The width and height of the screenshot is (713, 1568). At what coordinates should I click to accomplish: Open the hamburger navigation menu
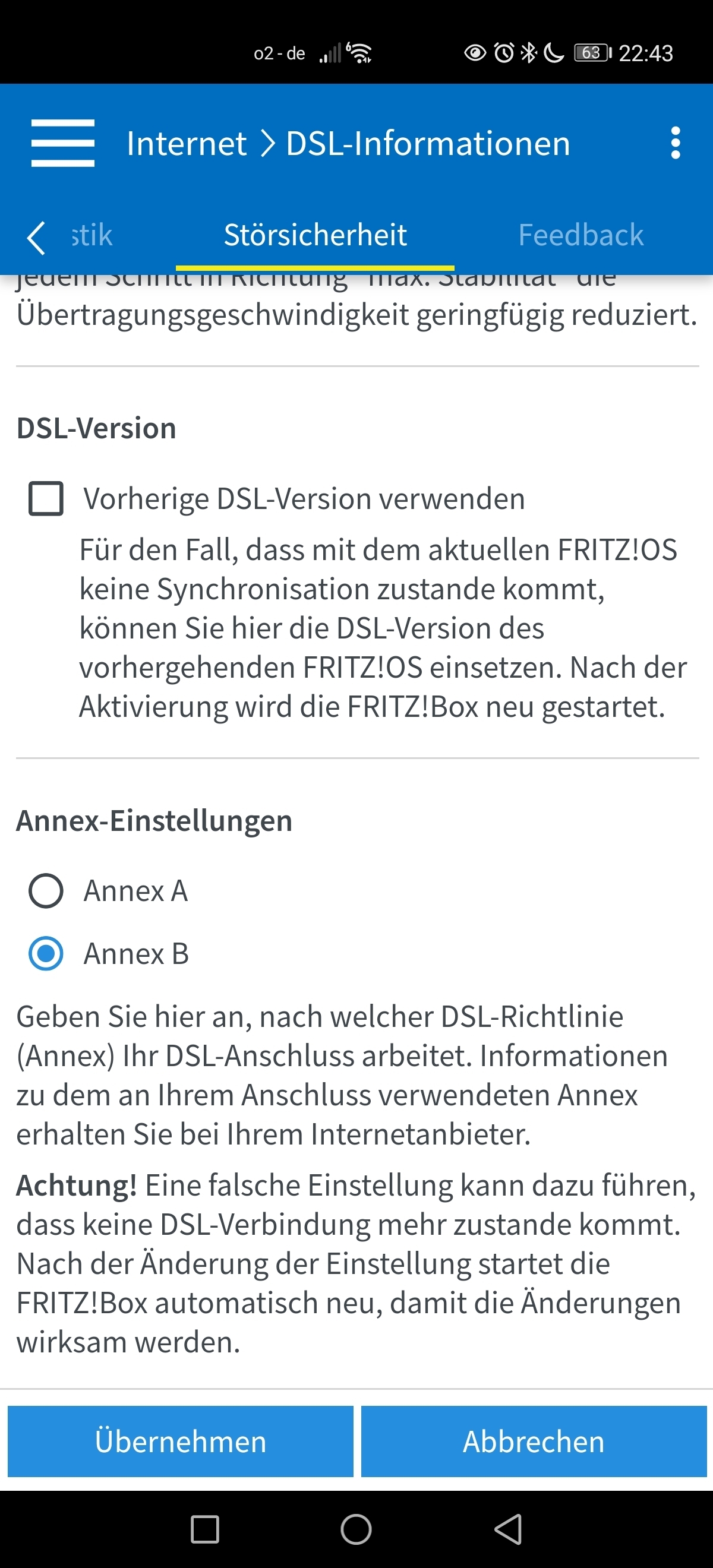(x=63, y=143)
